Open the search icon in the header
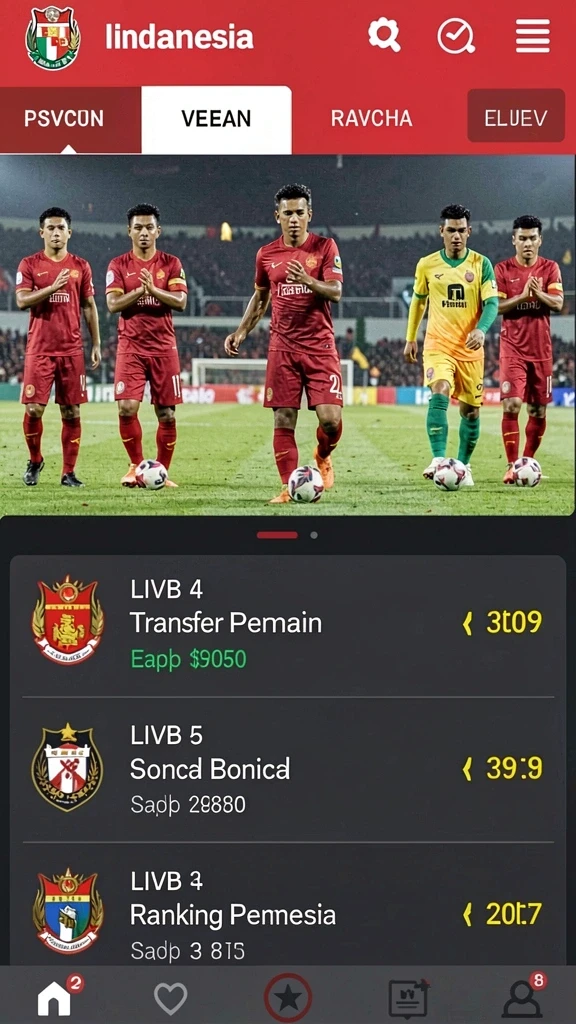Screen dimensions: 576x1024 tap(384, 35)
